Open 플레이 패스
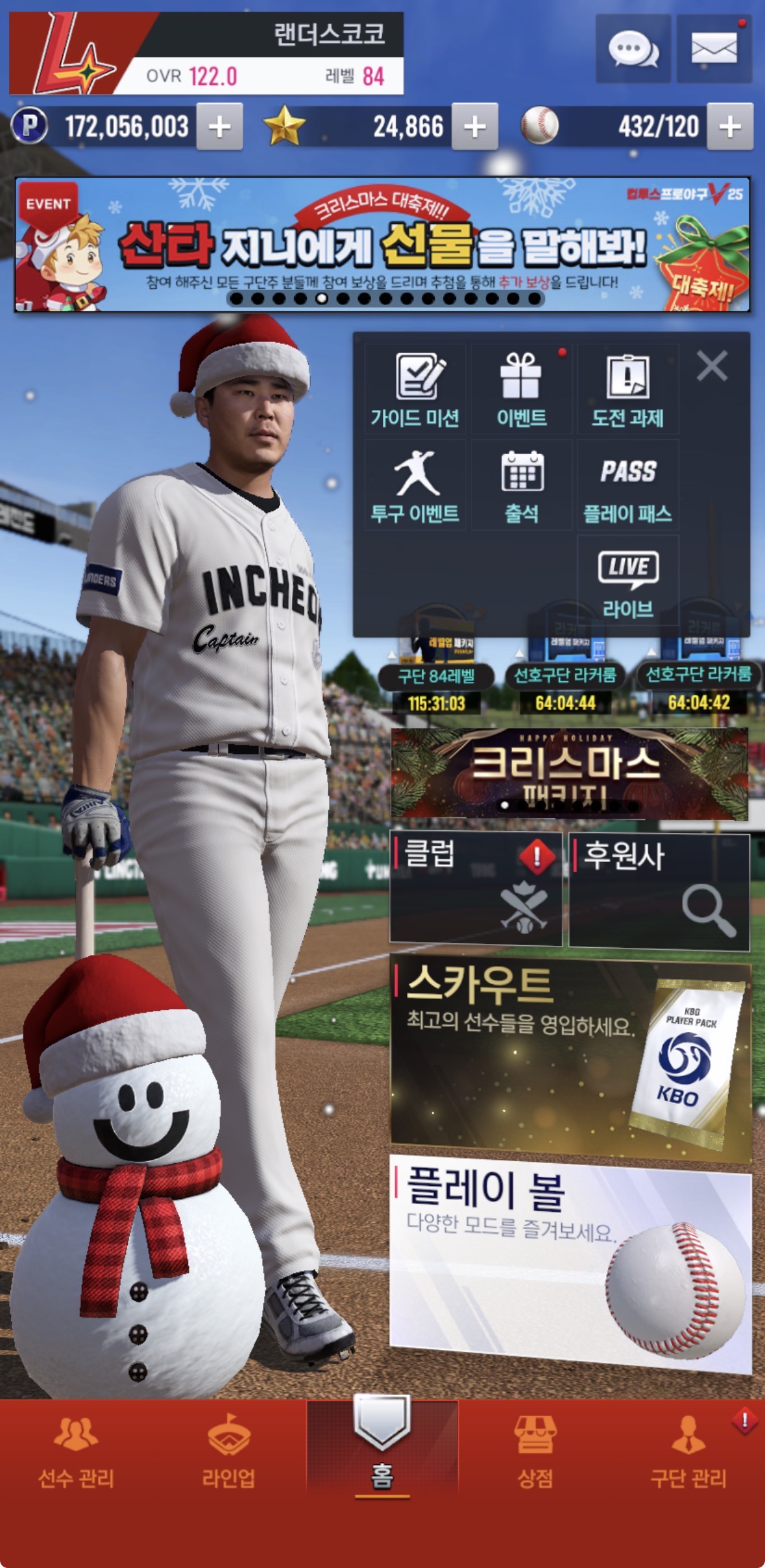Screen dimensions: 765x1568 click(x=627, y=487)
